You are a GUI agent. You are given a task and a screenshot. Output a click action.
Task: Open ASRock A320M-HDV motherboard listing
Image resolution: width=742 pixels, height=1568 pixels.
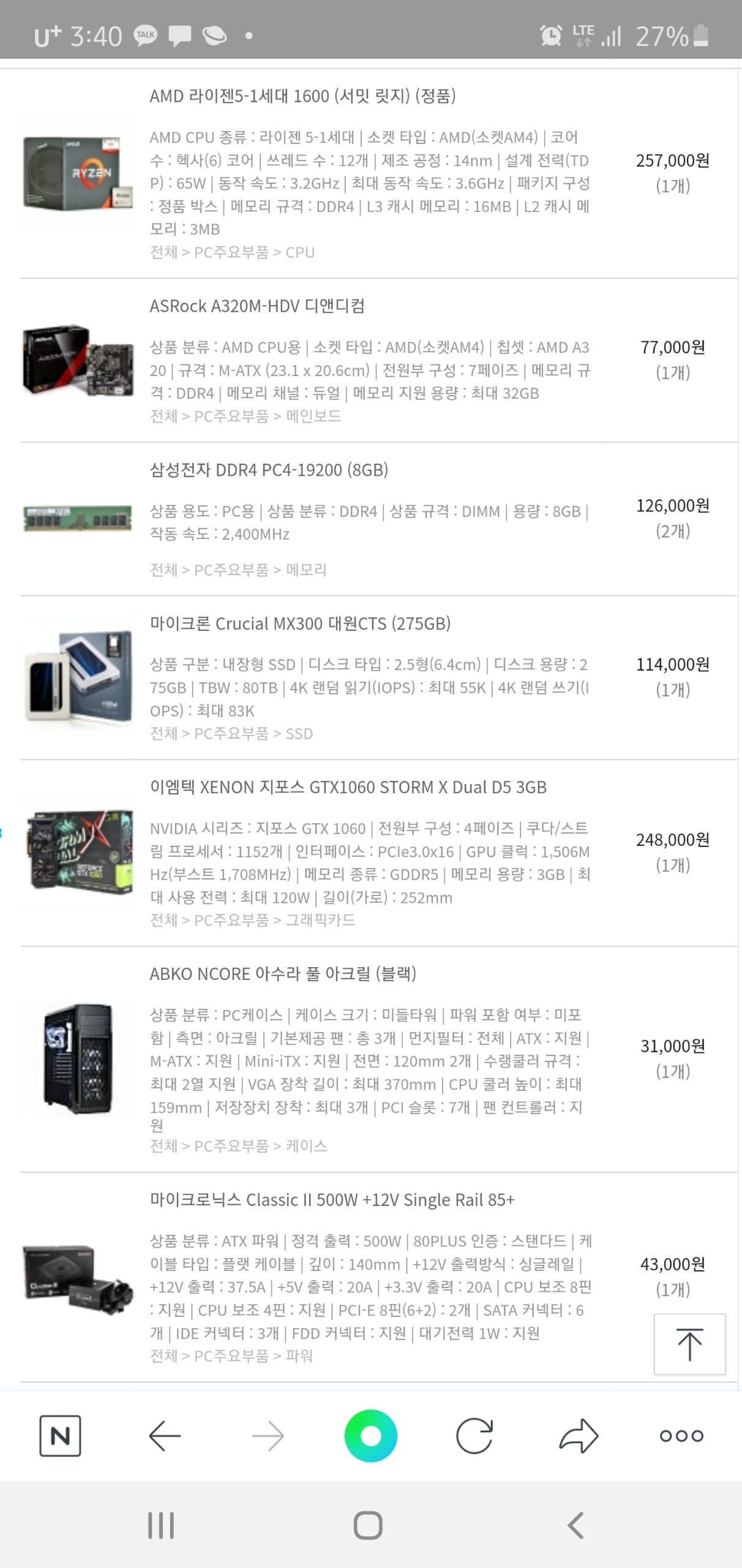[257, 306]
